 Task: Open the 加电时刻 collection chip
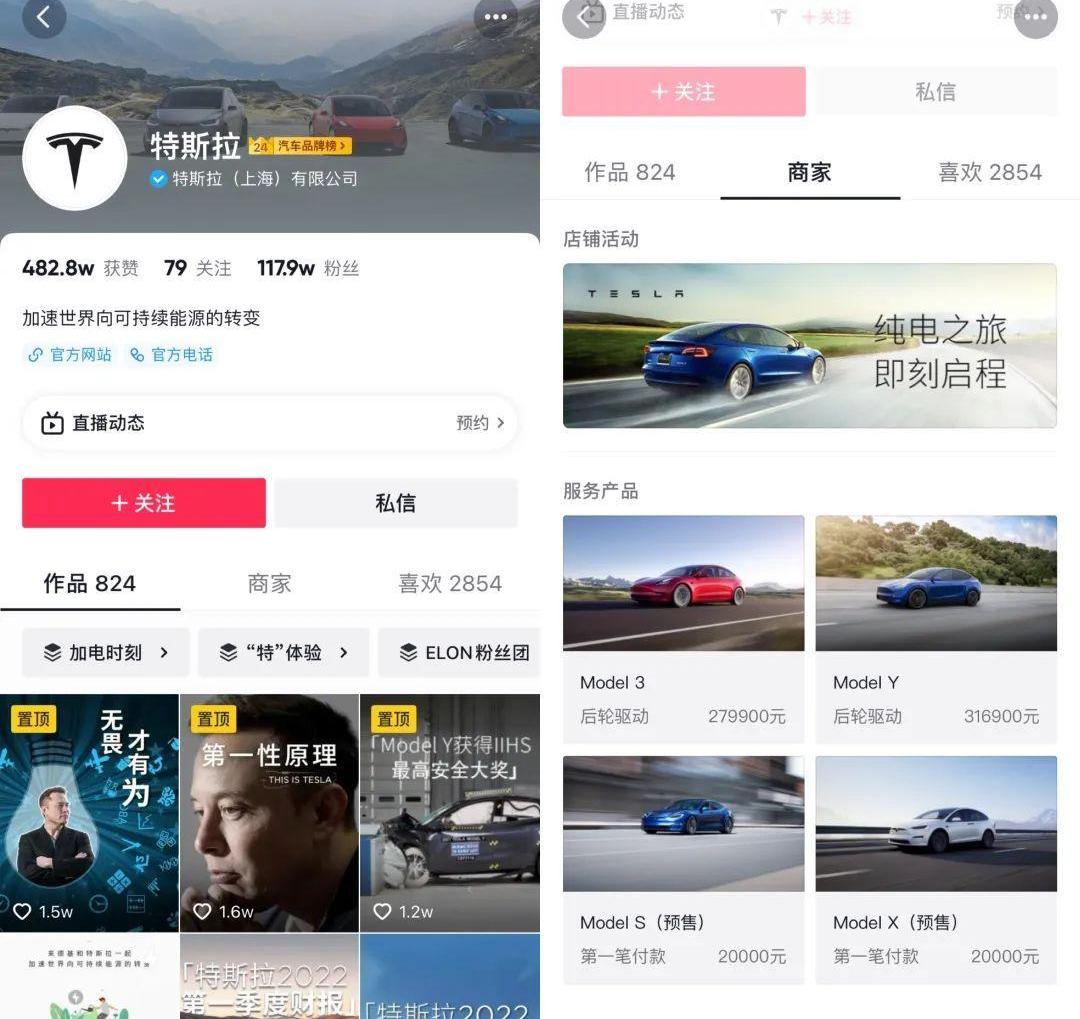click(x=105, y=653)
